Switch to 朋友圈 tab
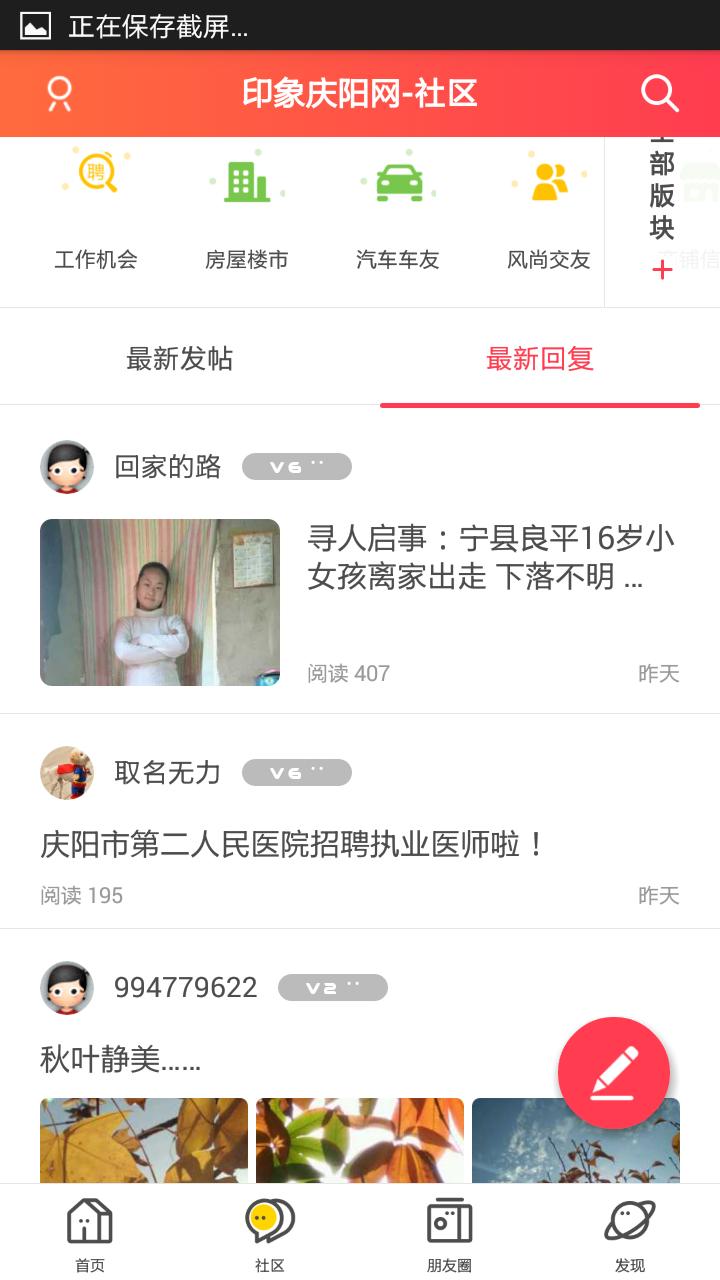This screenshot has width=720, height=1280. (450, 1235)
